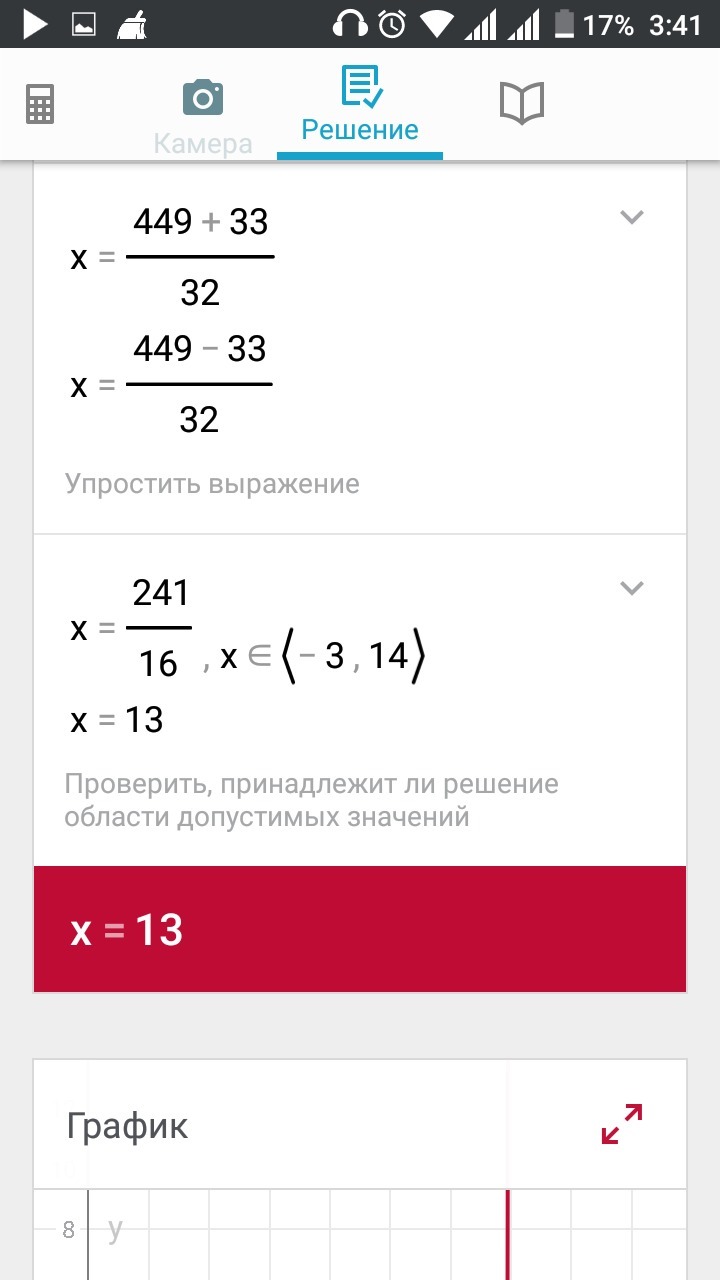Expand the График to full screen
The width and height of the screenshot is (720, 1280).
coord(622,1123)
